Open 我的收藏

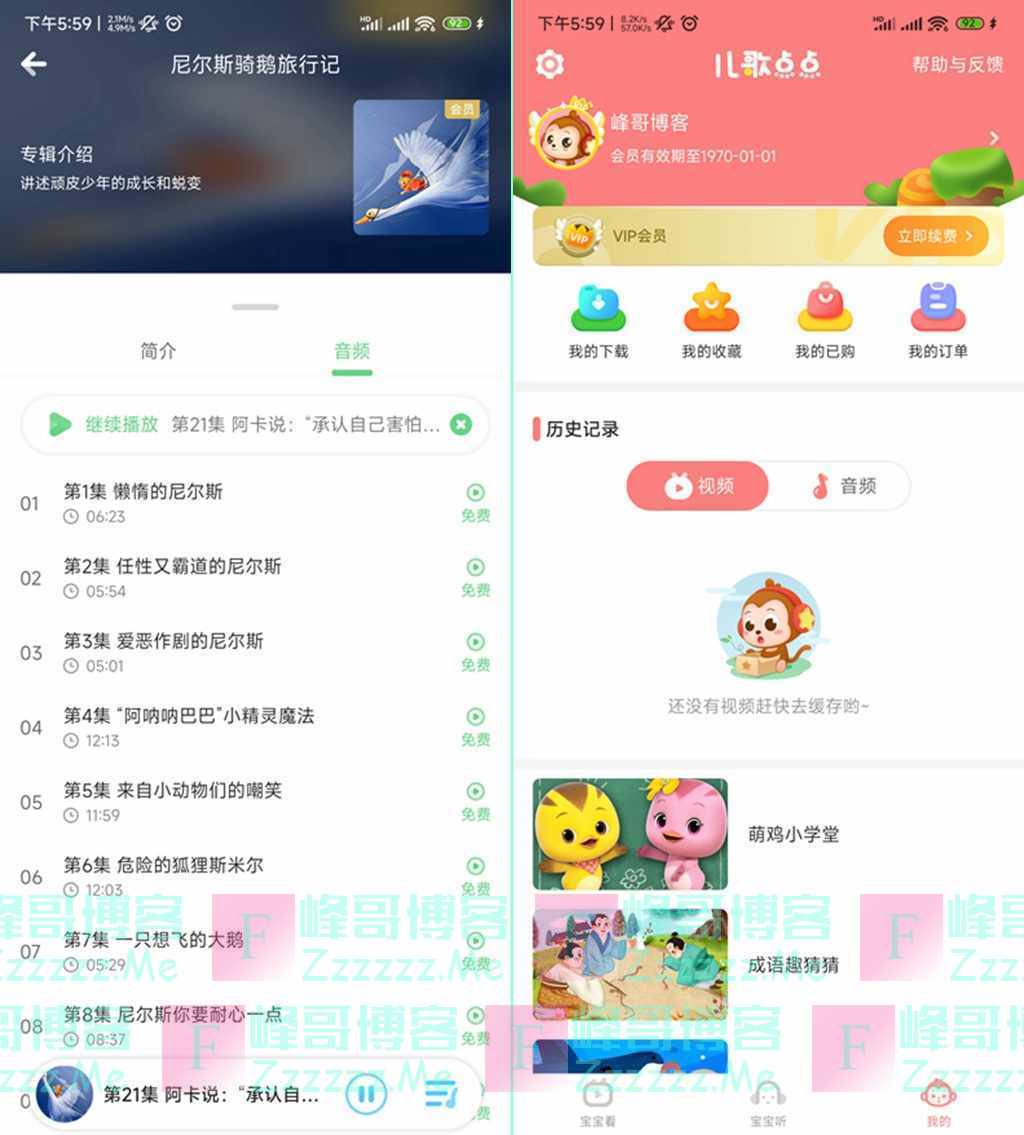[x=711, y=320]
